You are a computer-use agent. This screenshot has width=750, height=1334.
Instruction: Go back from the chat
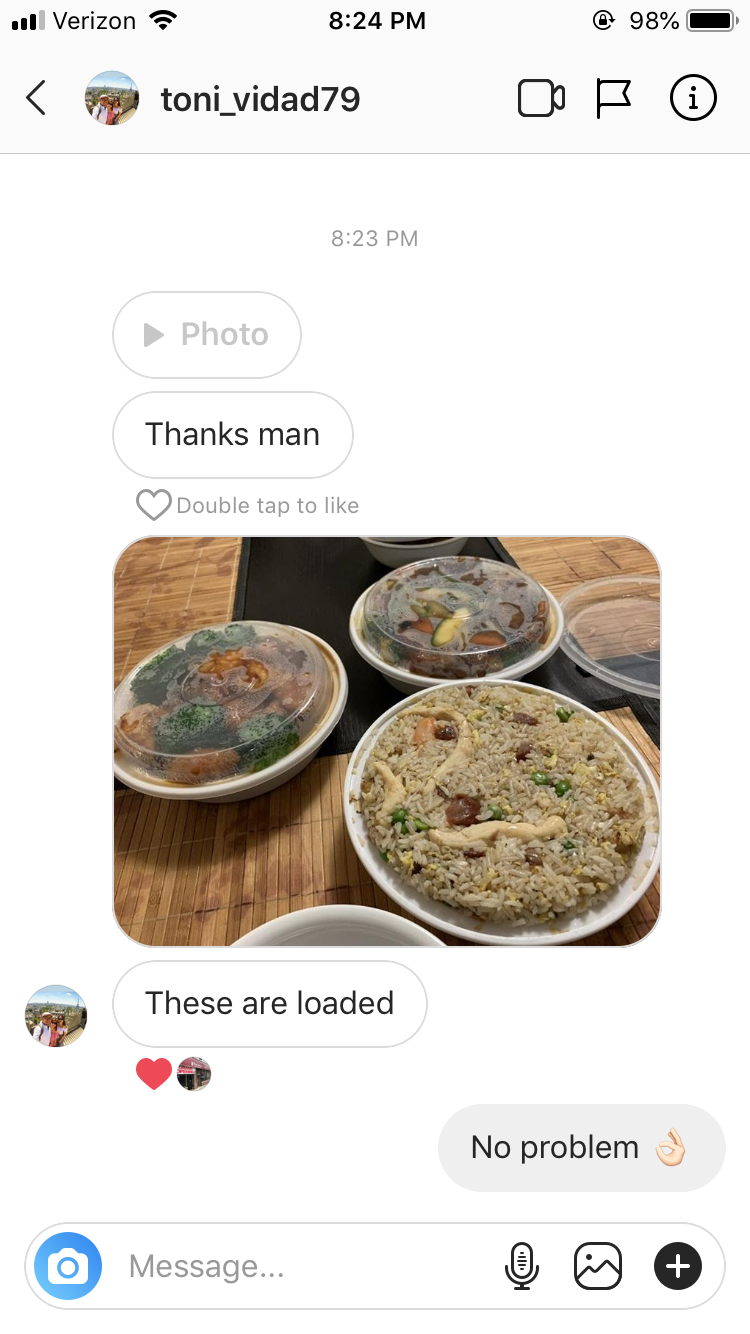[x=36, y=98]
